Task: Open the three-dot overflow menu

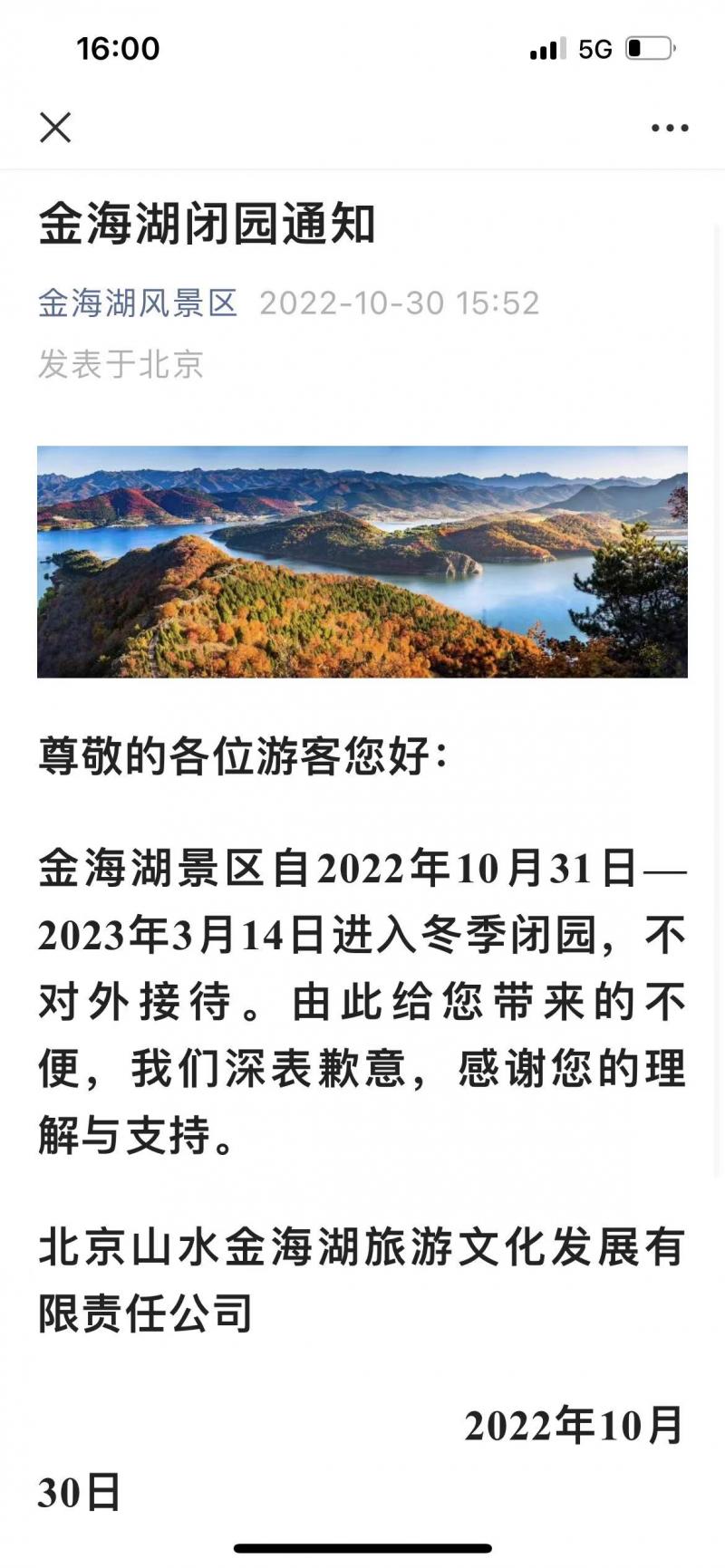Action: pos(670,128)
